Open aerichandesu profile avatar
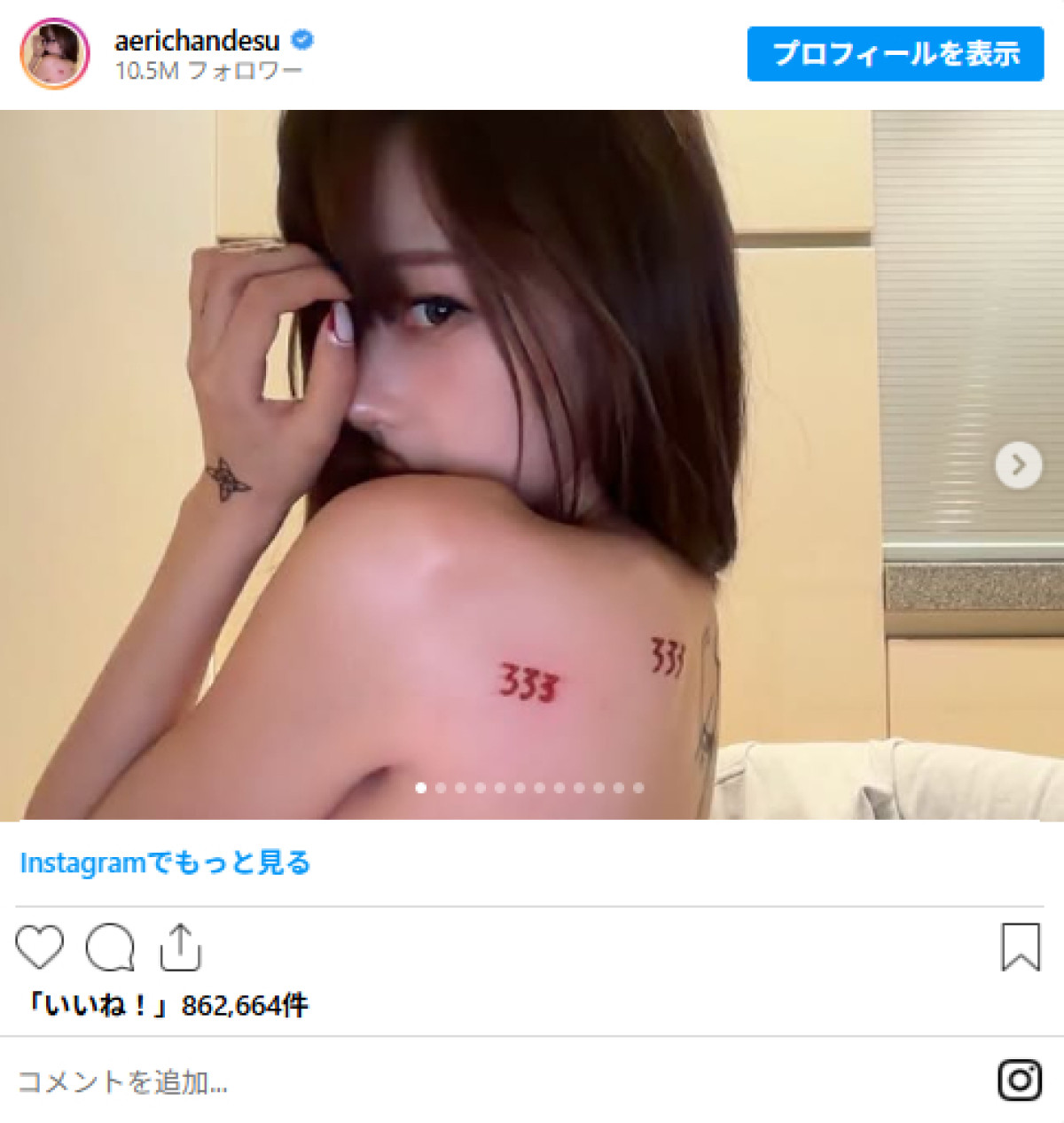The height and width of the screenshot is (1123, 1064). tap(55, 53)
